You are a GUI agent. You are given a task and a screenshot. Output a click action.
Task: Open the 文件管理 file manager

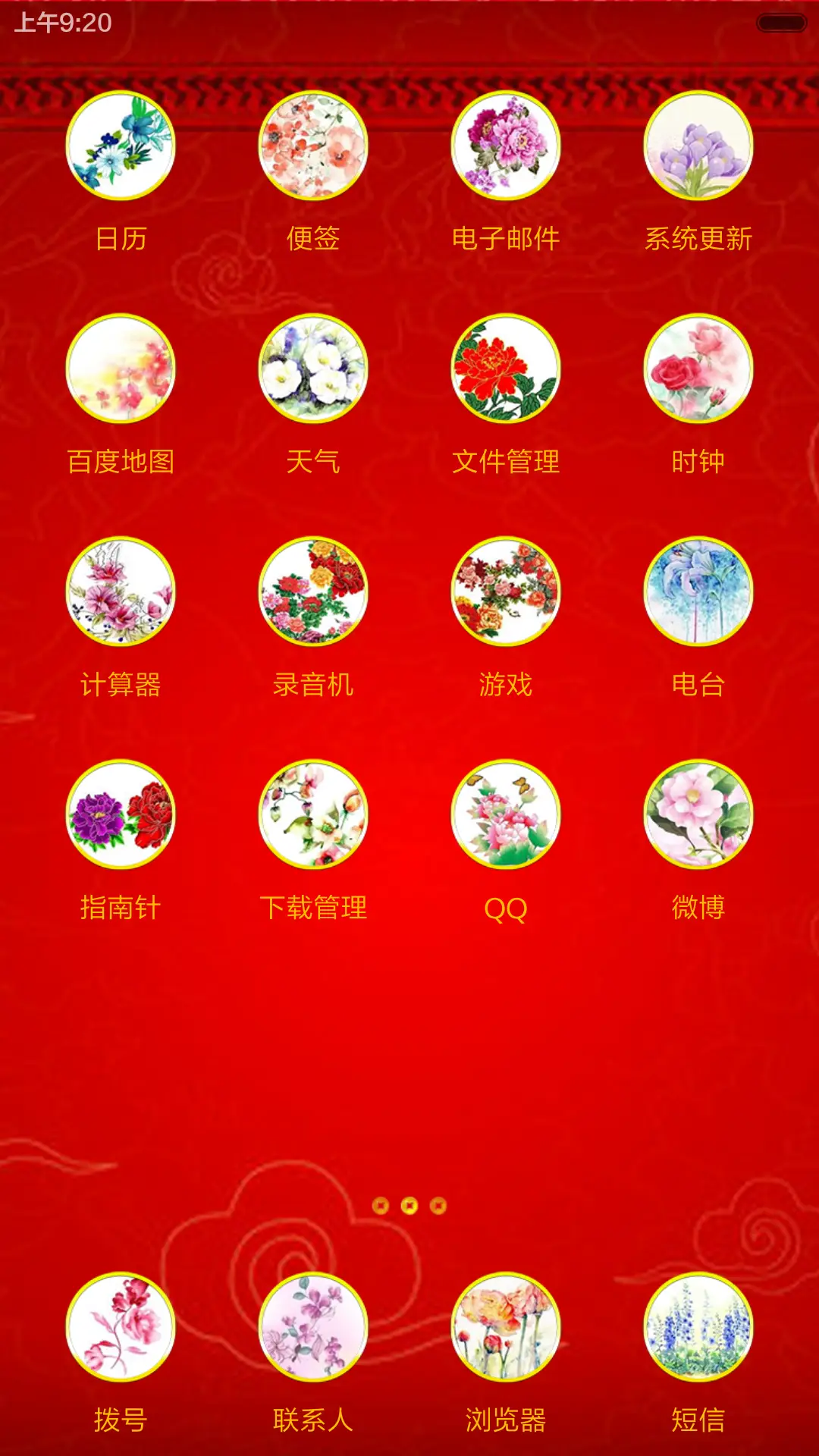(507, 369)
